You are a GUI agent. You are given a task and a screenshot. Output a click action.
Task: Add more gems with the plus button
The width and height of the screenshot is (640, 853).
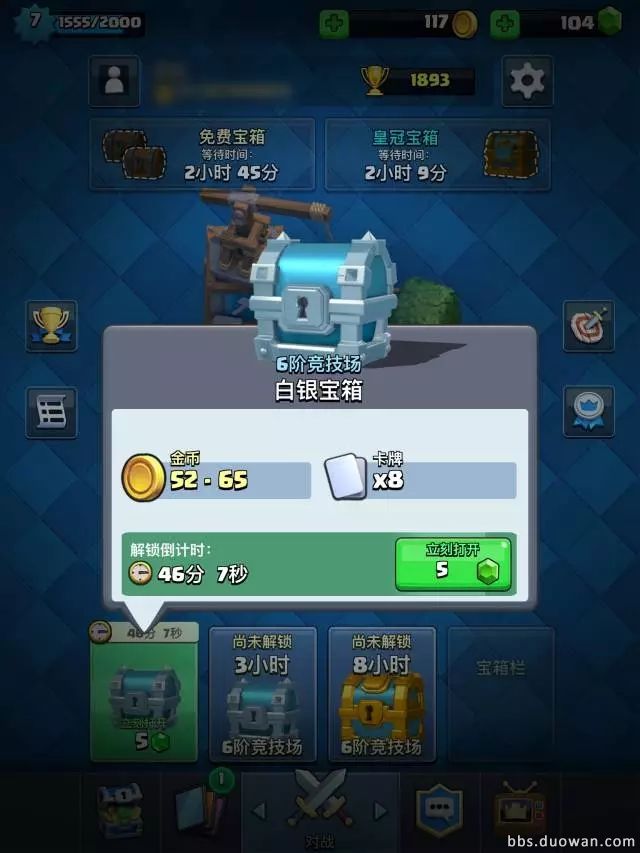[506, 23]
